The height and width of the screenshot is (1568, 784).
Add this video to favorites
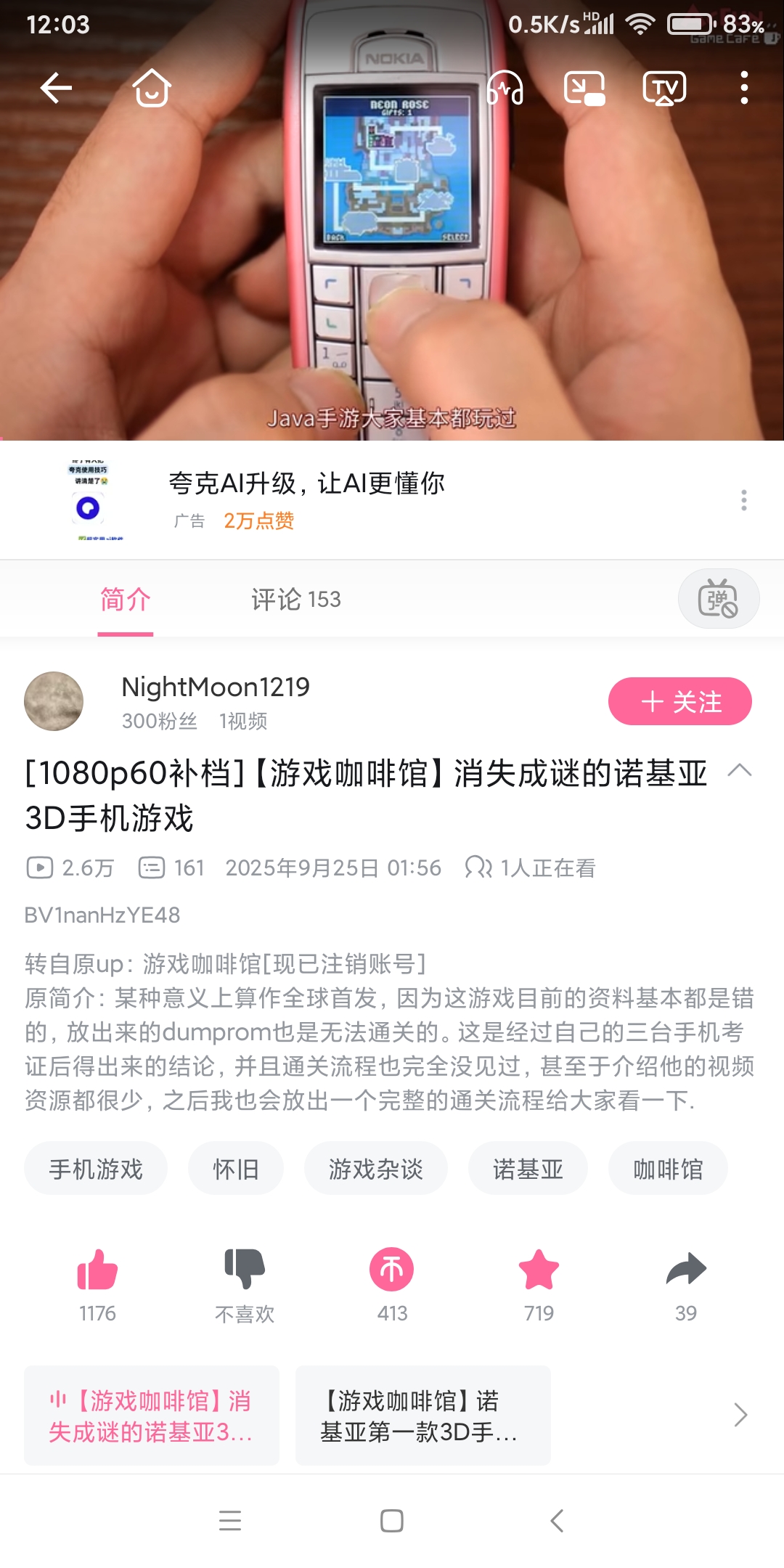pyautogui.click(x=539, y=1270)
